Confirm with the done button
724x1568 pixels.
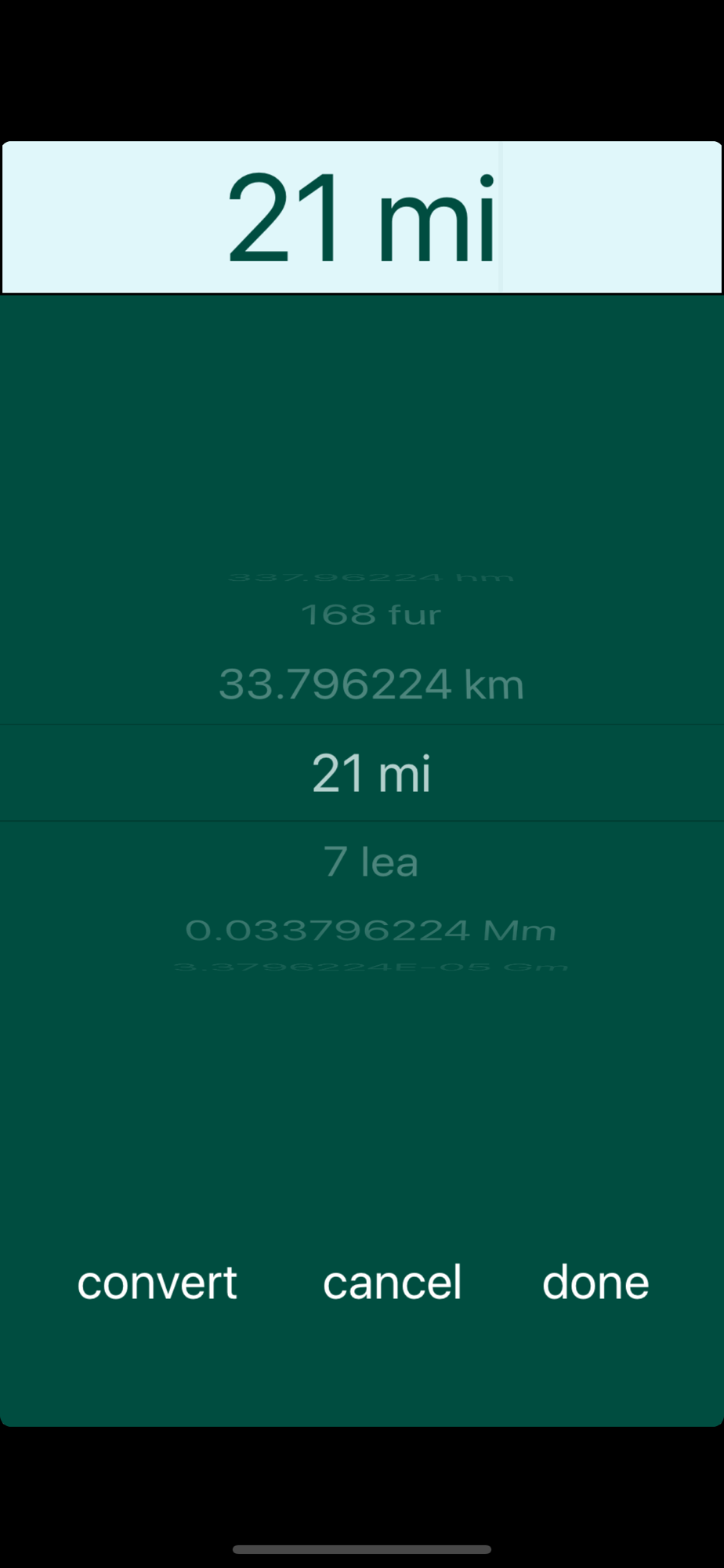coord(595,1283)
